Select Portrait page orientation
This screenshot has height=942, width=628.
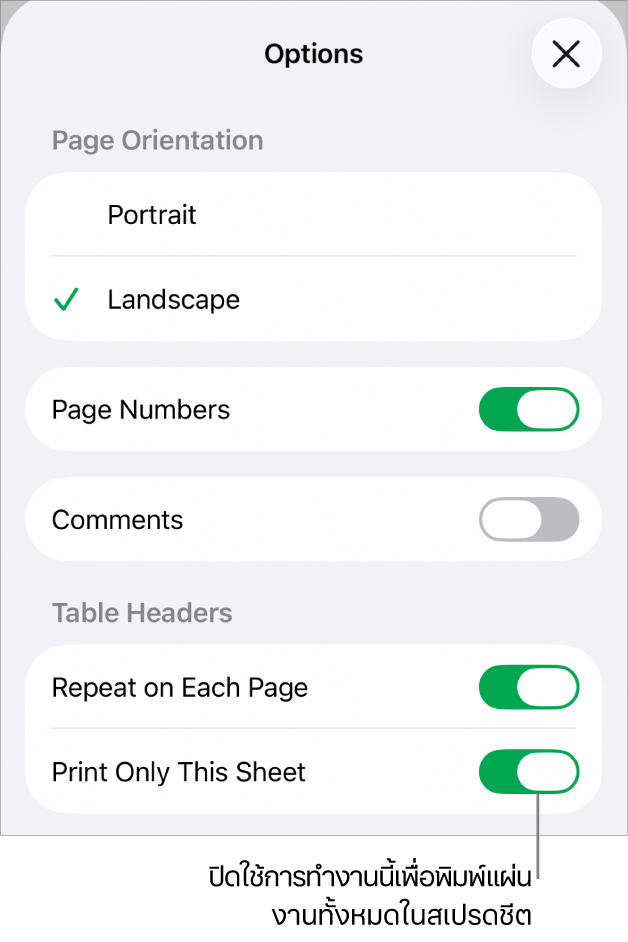(x=152, y=215)
